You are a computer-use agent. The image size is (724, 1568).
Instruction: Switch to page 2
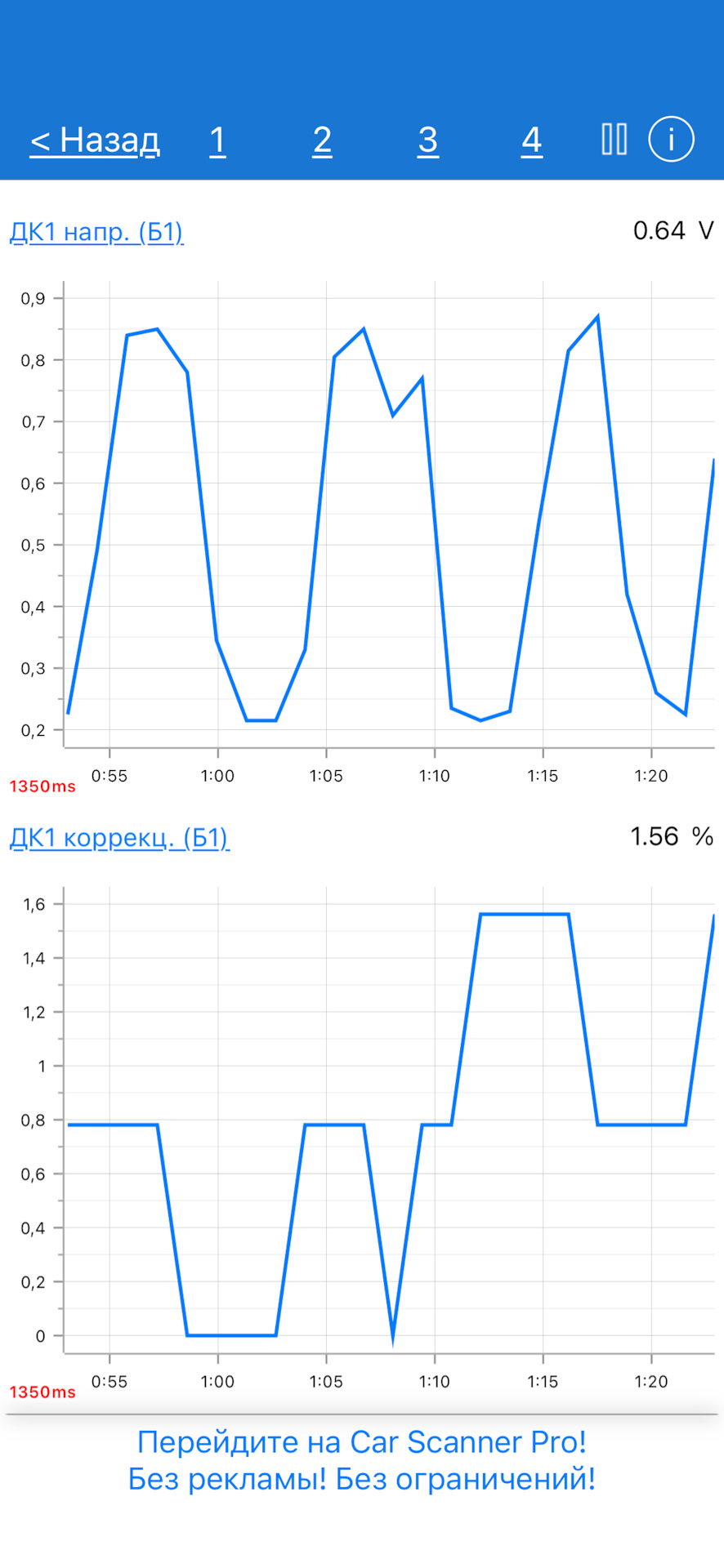323,140
